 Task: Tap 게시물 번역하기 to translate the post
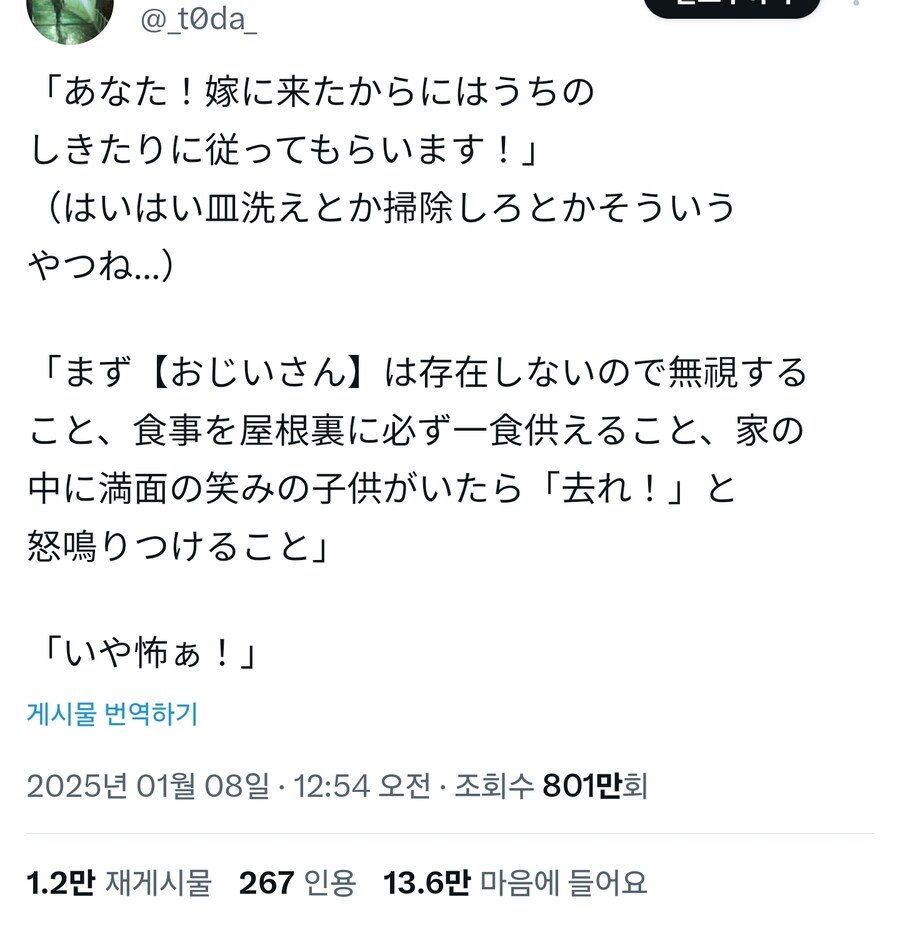[x=111, y=714]
